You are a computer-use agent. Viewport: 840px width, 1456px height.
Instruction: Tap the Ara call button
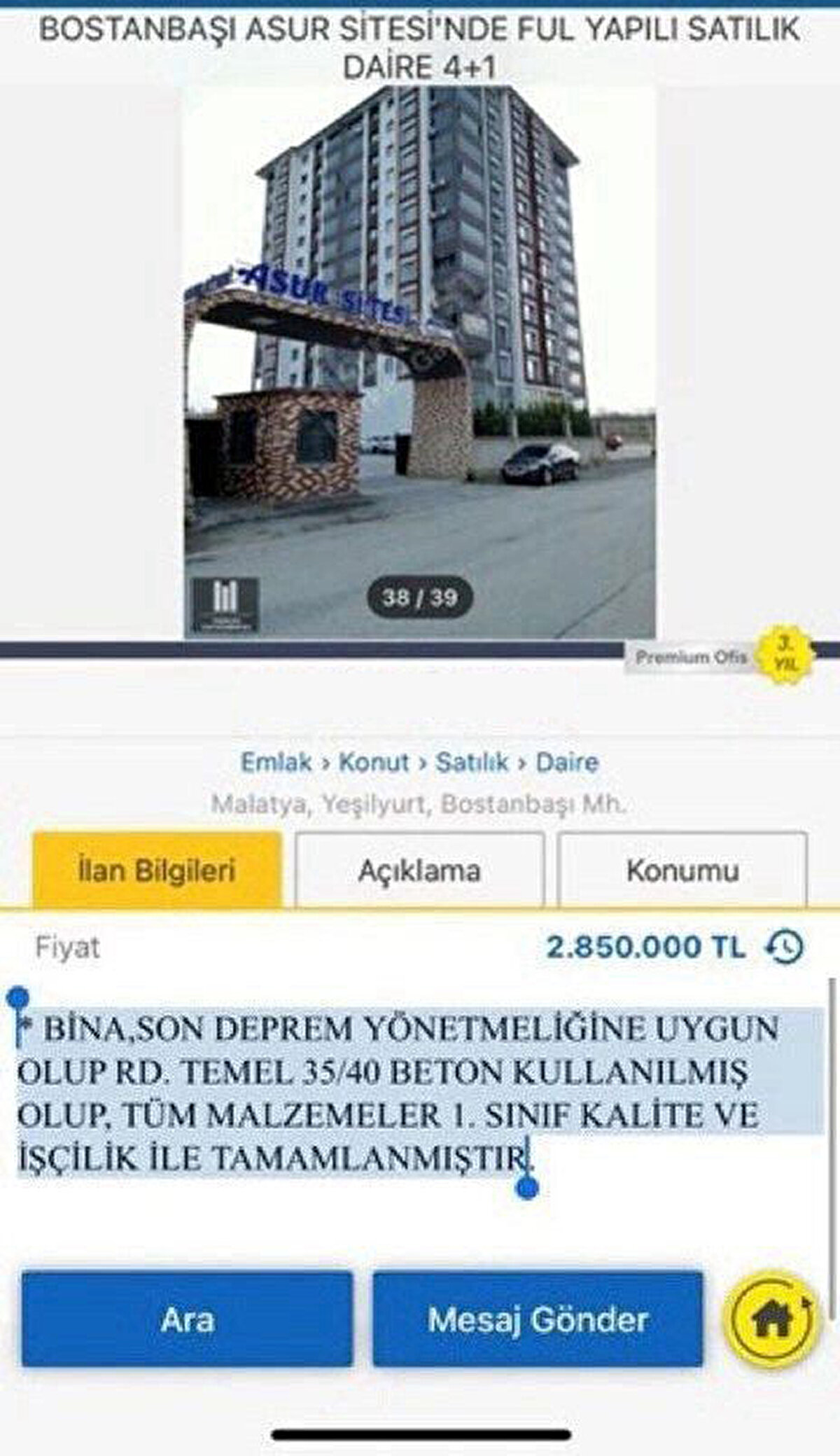(x=187, y=1320)
